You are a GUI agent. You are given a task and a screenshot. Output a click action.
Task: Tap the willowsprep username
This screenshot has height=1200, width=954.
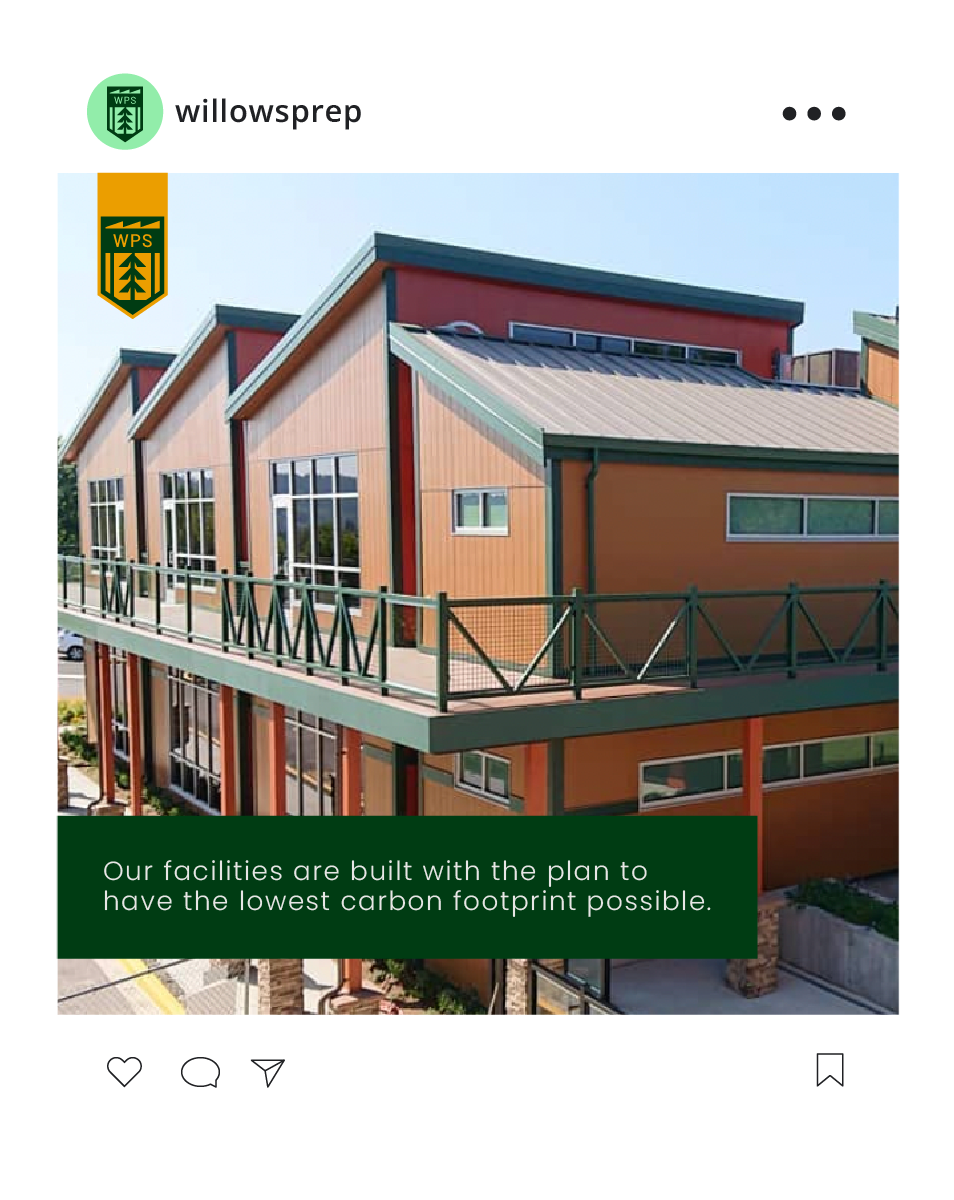click(x=268, y=112)
